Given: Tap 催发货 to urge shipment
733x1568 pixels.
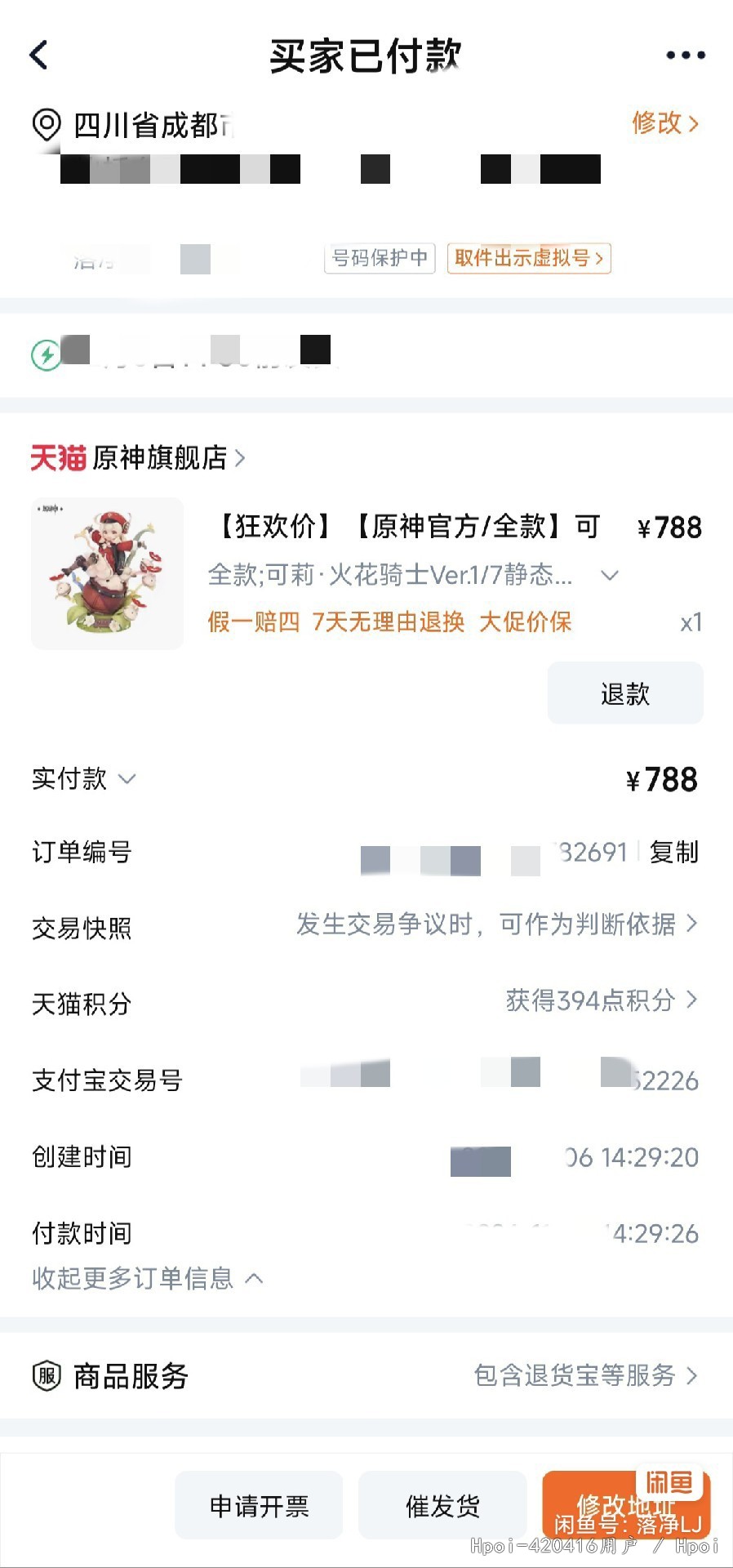Looking at the screenshot, I should click(442, 1505).
